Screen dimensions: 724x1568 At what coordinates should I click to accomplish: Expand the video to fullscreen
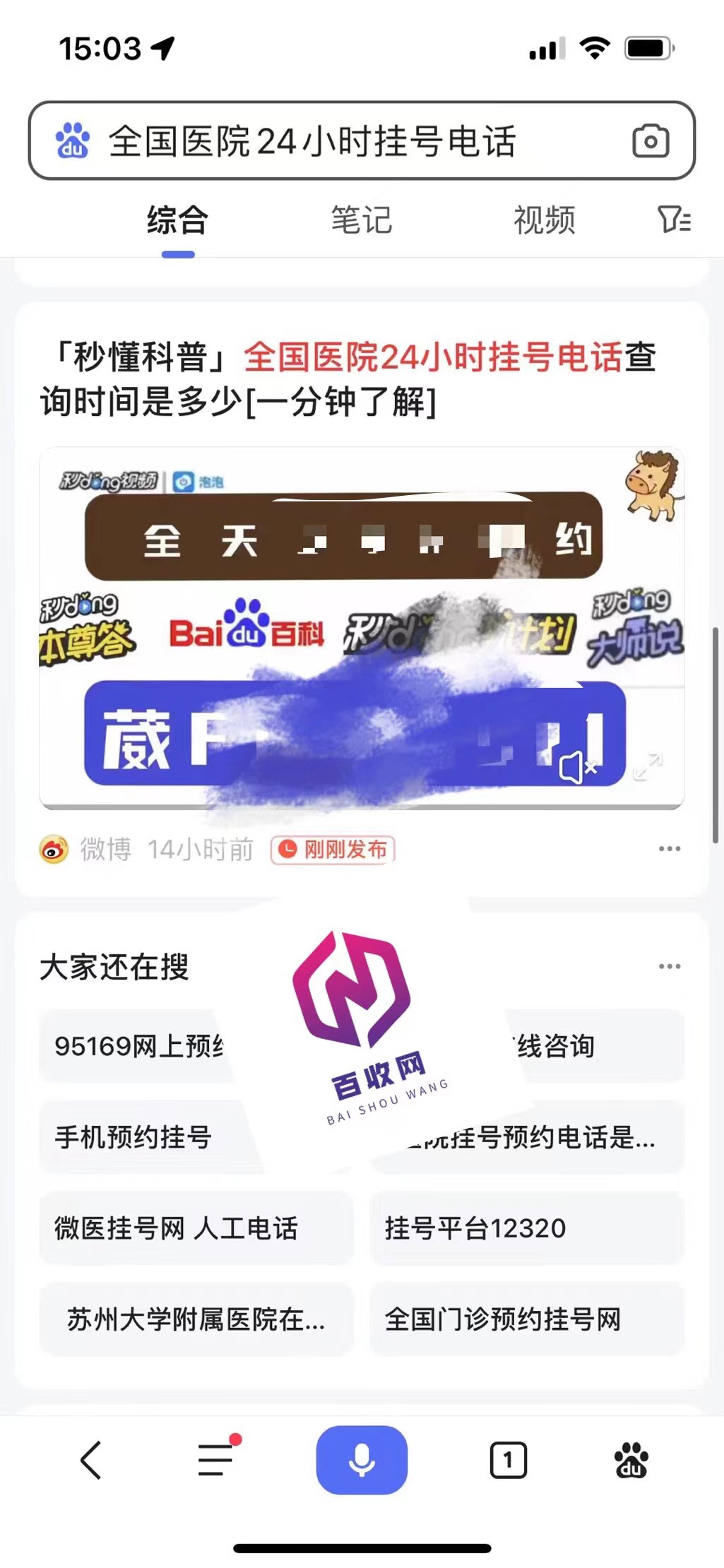(647, 767)
